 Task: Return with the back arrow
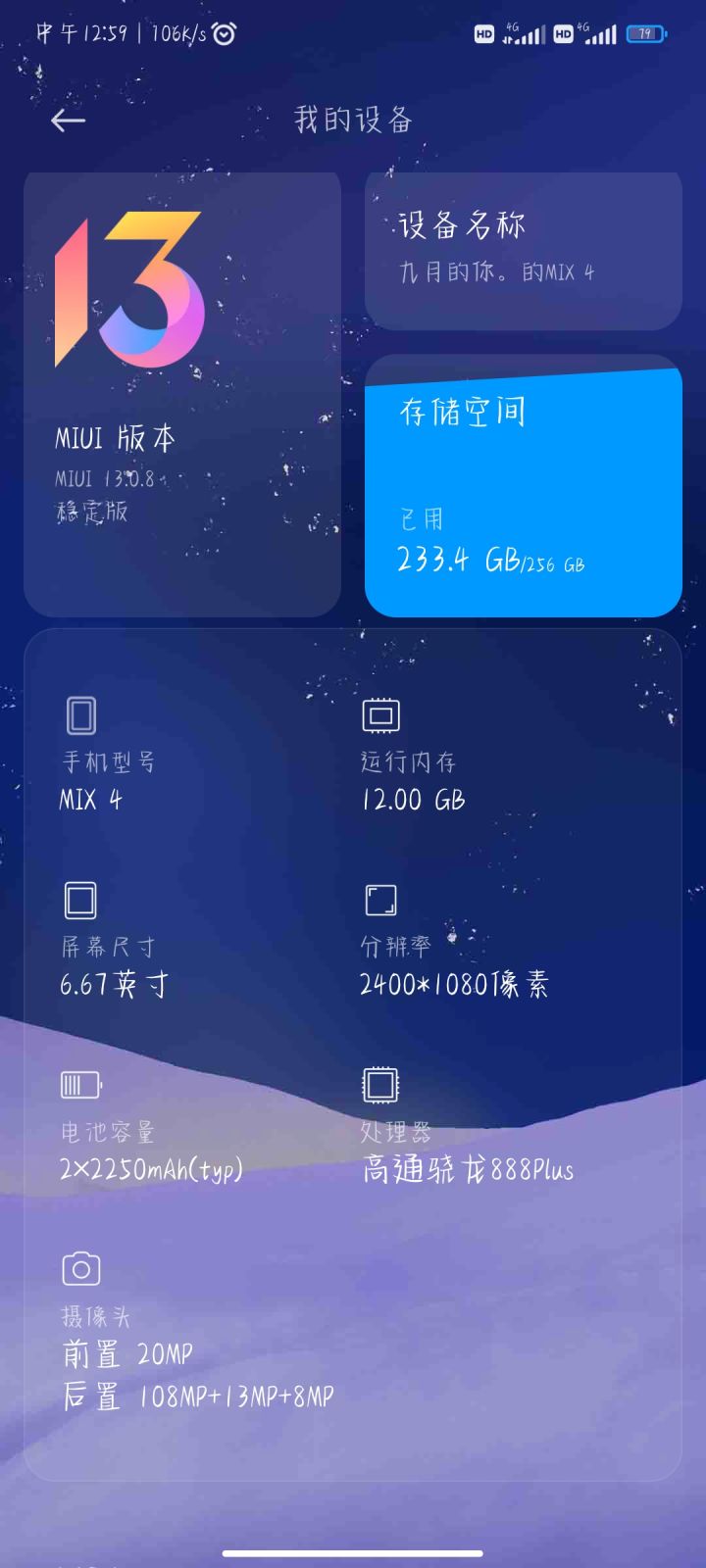(x=67, y=118)
